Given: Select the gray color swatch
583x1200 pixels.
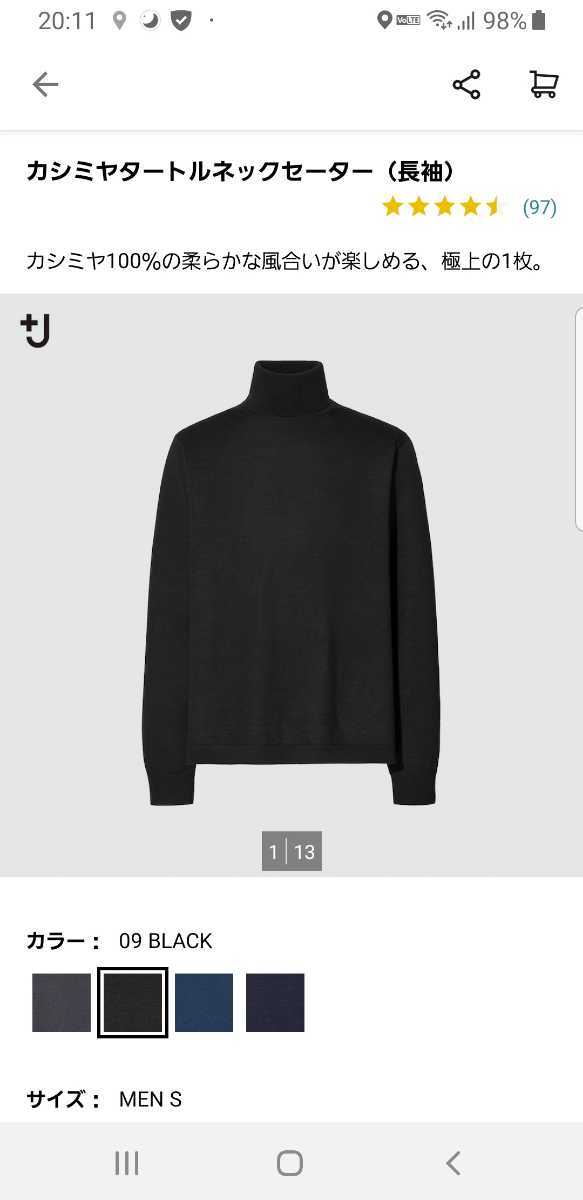Looking at the screenshot, I should click(x=61, y=1003).
